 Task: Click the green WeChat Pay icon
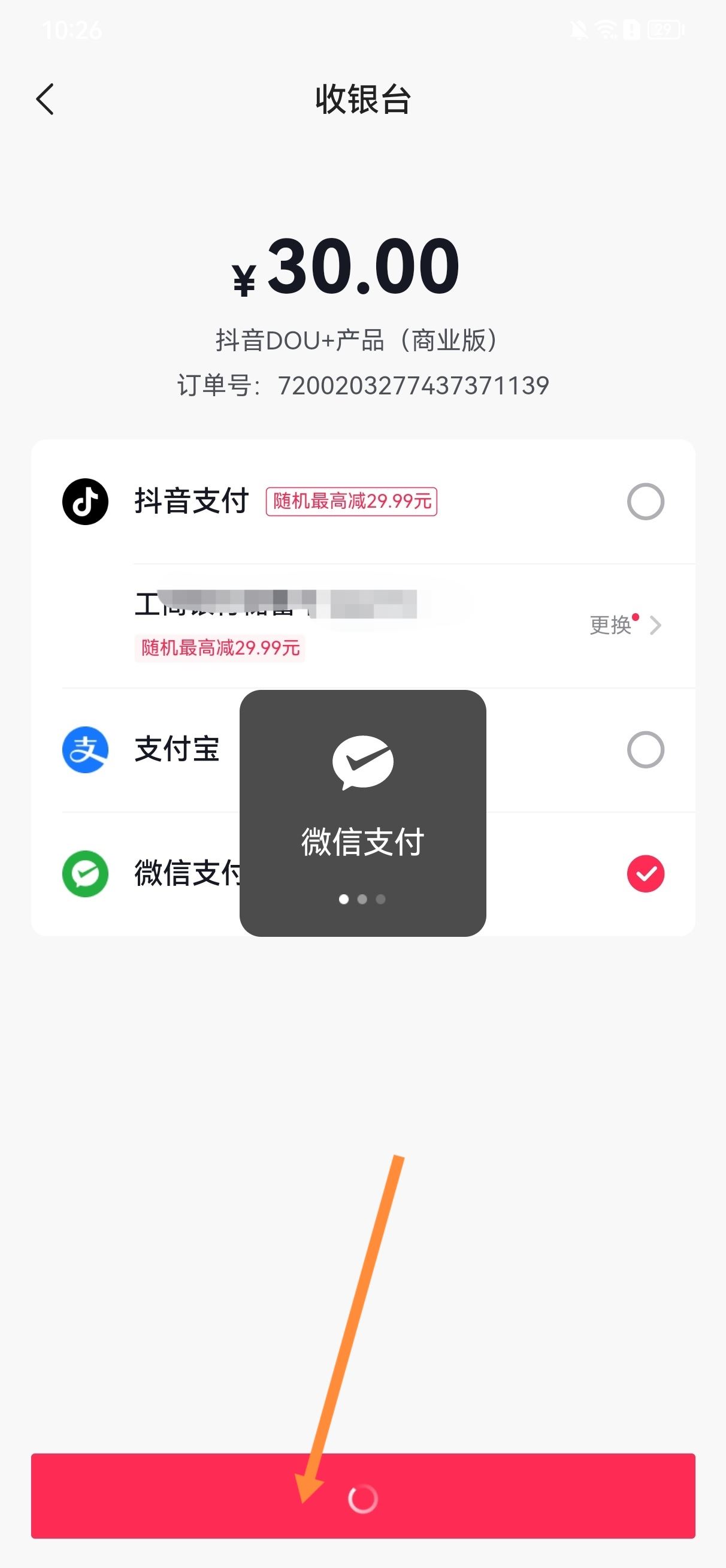click(86, 873)
